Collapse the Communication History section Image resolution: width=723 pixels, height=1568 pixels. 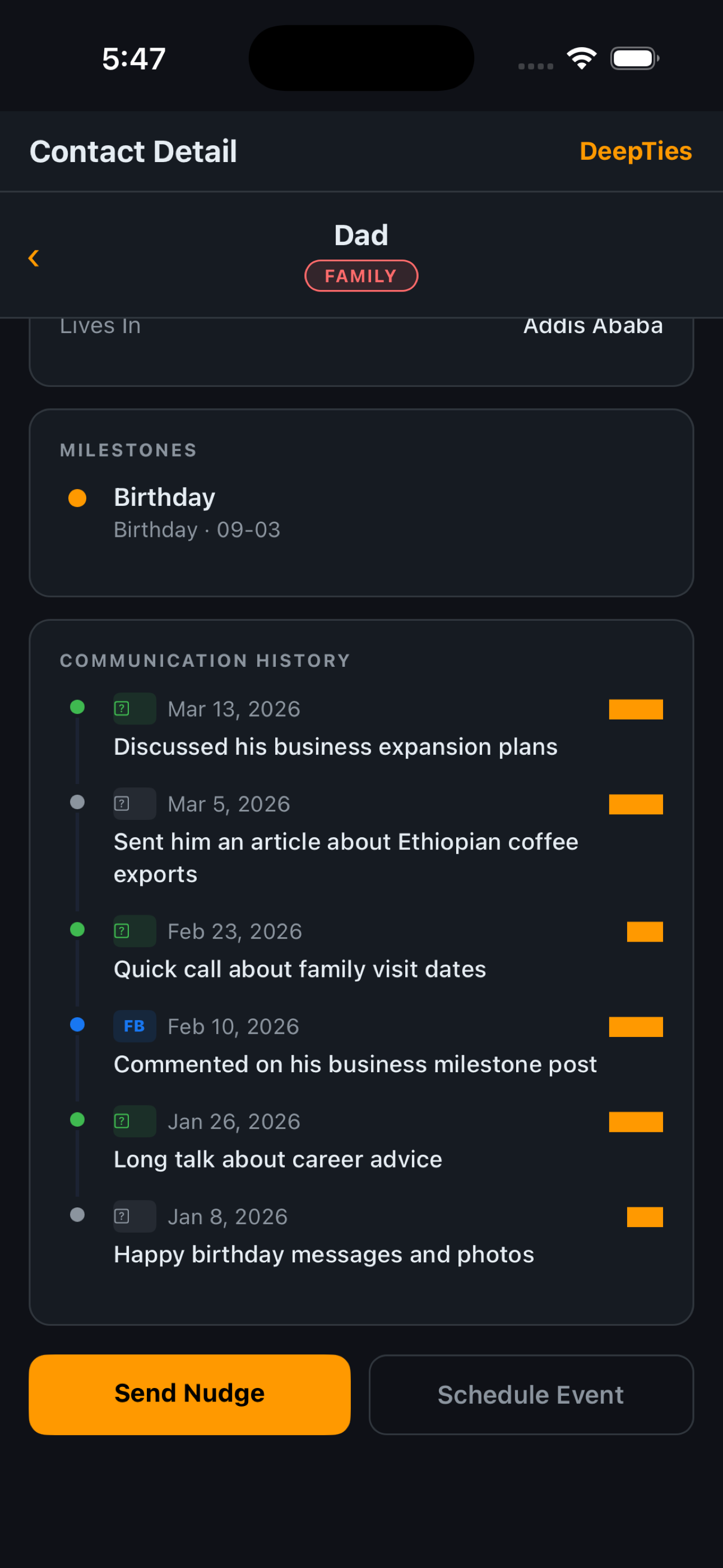click(x=205, y=660)
